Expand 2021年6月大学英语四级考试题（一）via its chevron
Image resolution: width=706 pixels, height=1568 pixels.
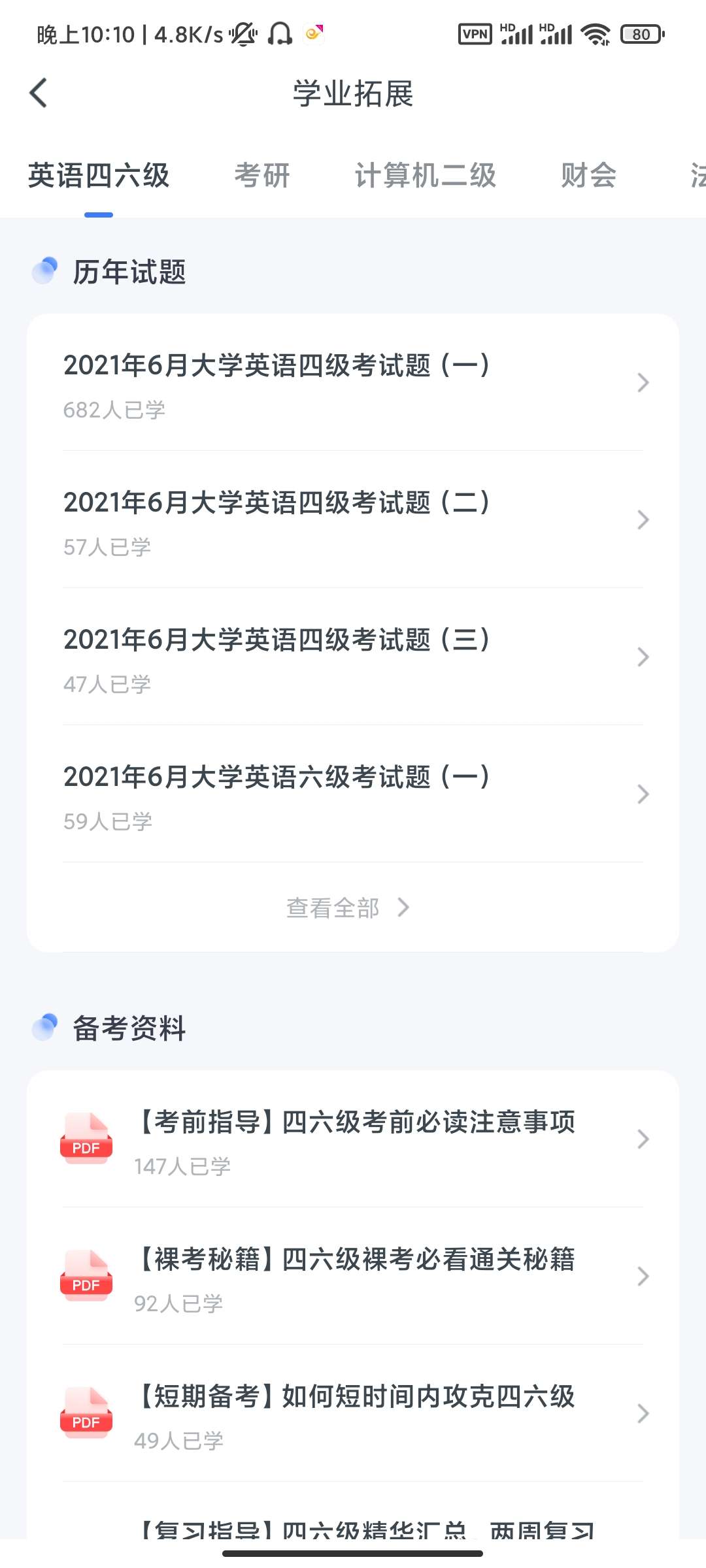point(643,383)
